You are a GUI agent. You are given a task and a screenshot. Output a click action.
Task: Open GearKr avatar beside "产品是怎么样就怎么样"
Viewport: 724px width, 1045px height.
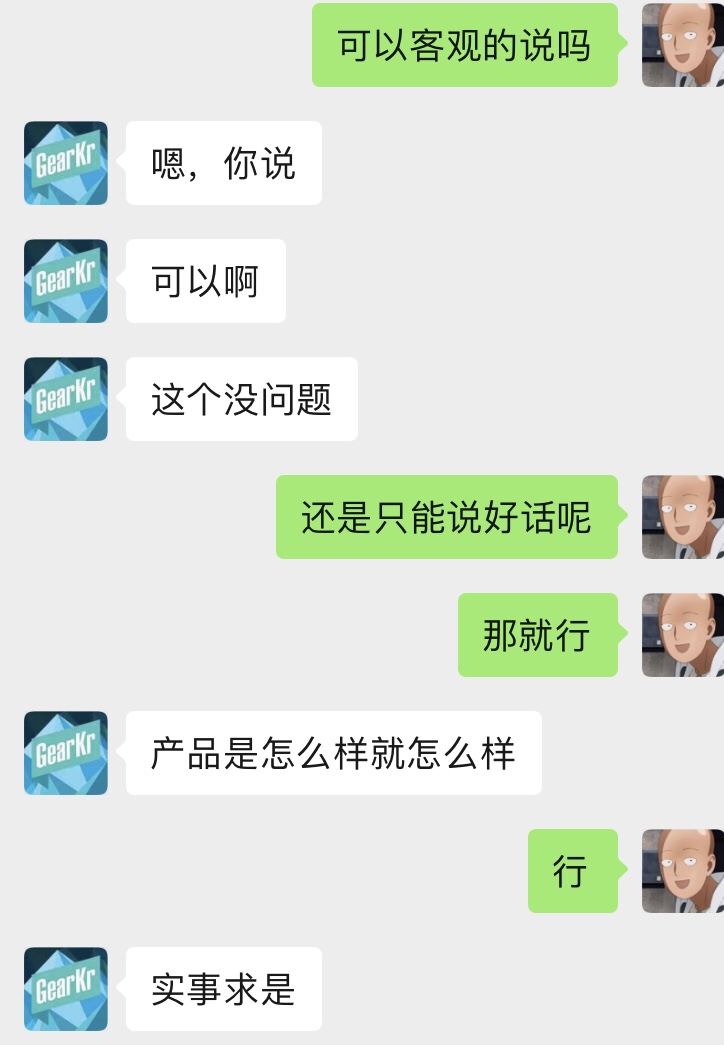(66, 753)
